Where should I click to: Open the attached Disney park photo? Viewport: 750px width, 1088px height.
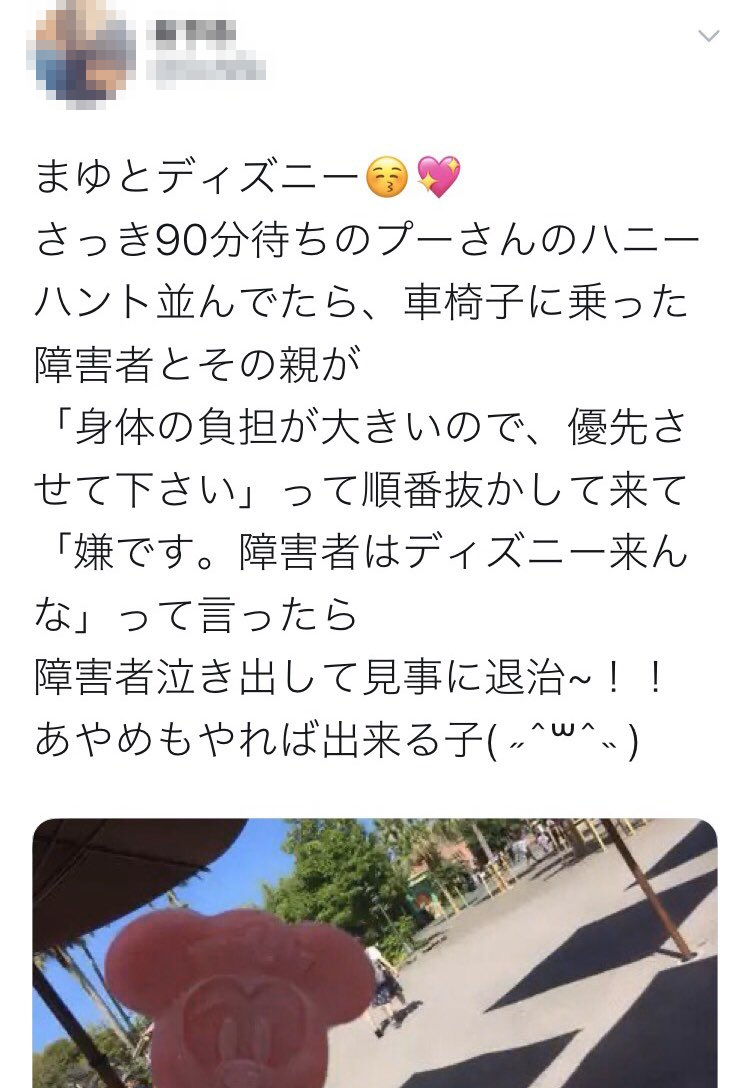(374, 952)
